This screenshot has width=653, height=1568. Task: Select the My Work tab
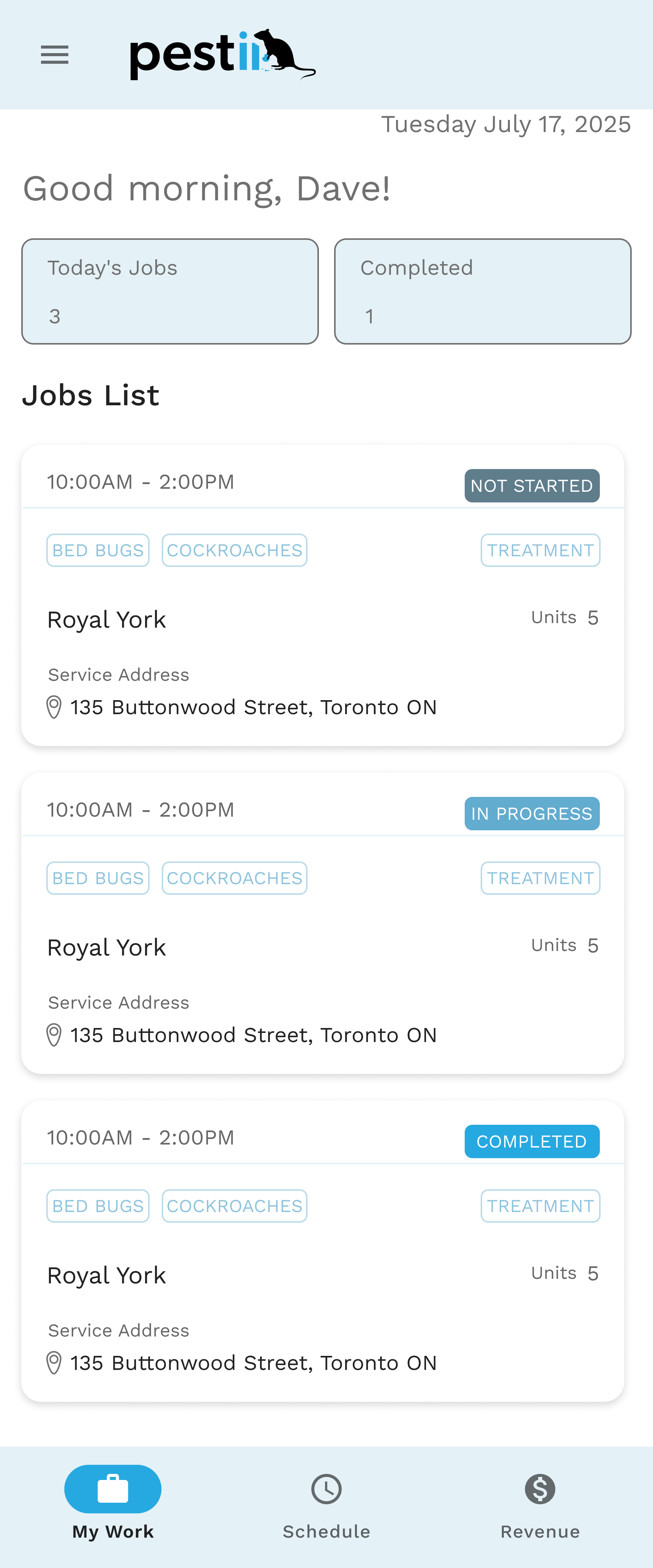pyautogui.click(x=113, y=1505)
